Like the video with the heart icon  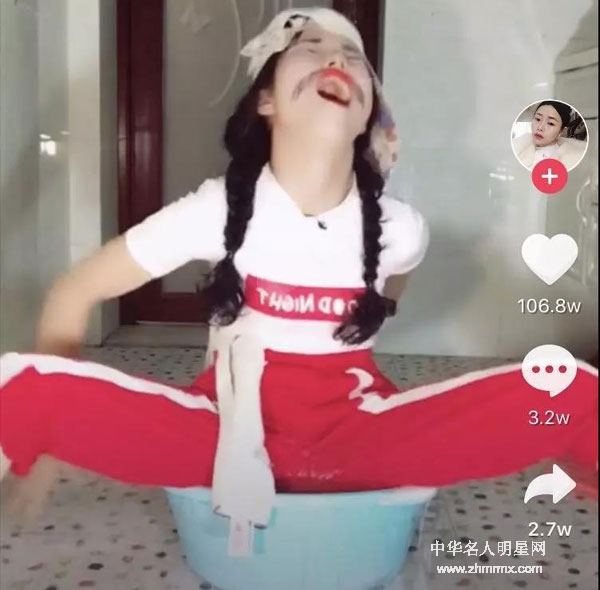point(550,258)
